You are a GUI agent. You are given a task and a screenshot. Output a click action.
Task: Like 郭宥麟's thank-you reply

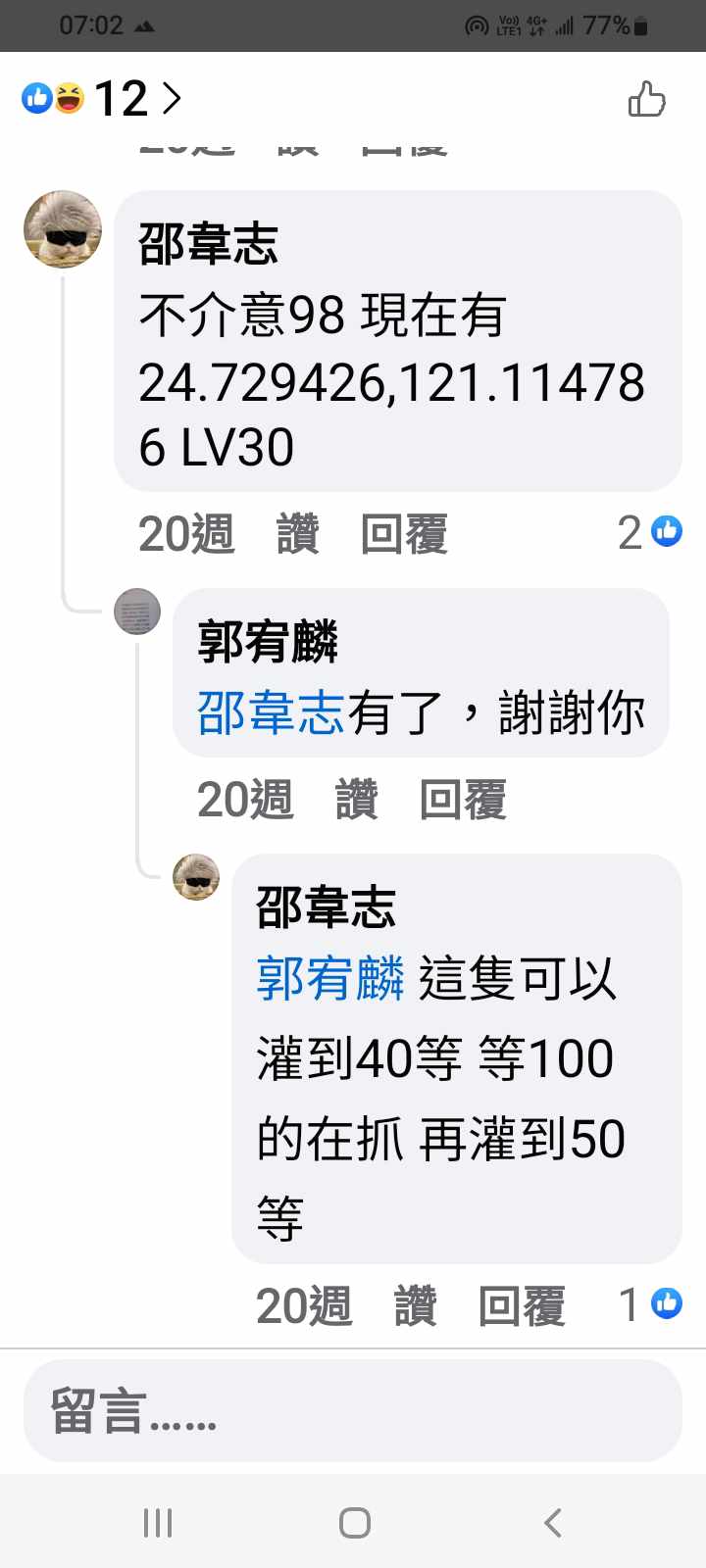pyautogui.click(x=356, y=800)
